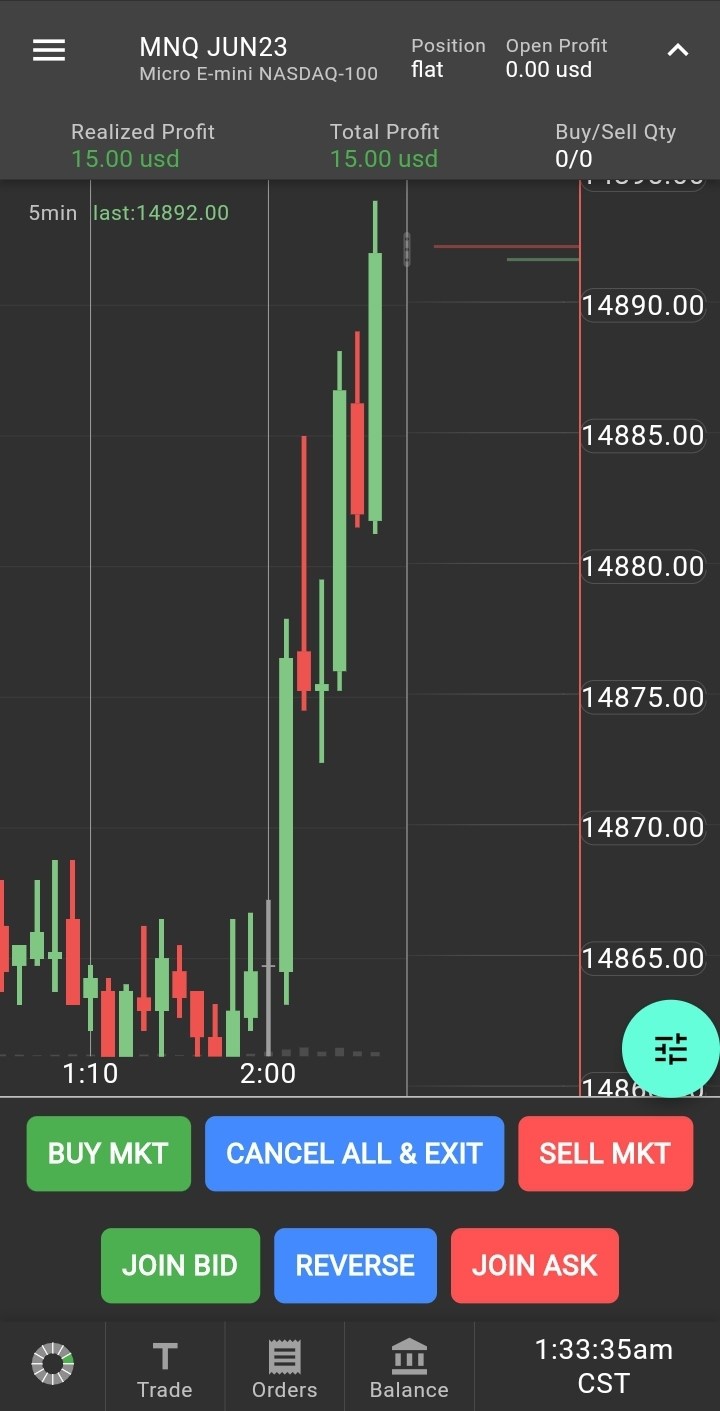720x1411 pixels.
Task: Select JOIN BID
Action: [x=180, y=1265]
